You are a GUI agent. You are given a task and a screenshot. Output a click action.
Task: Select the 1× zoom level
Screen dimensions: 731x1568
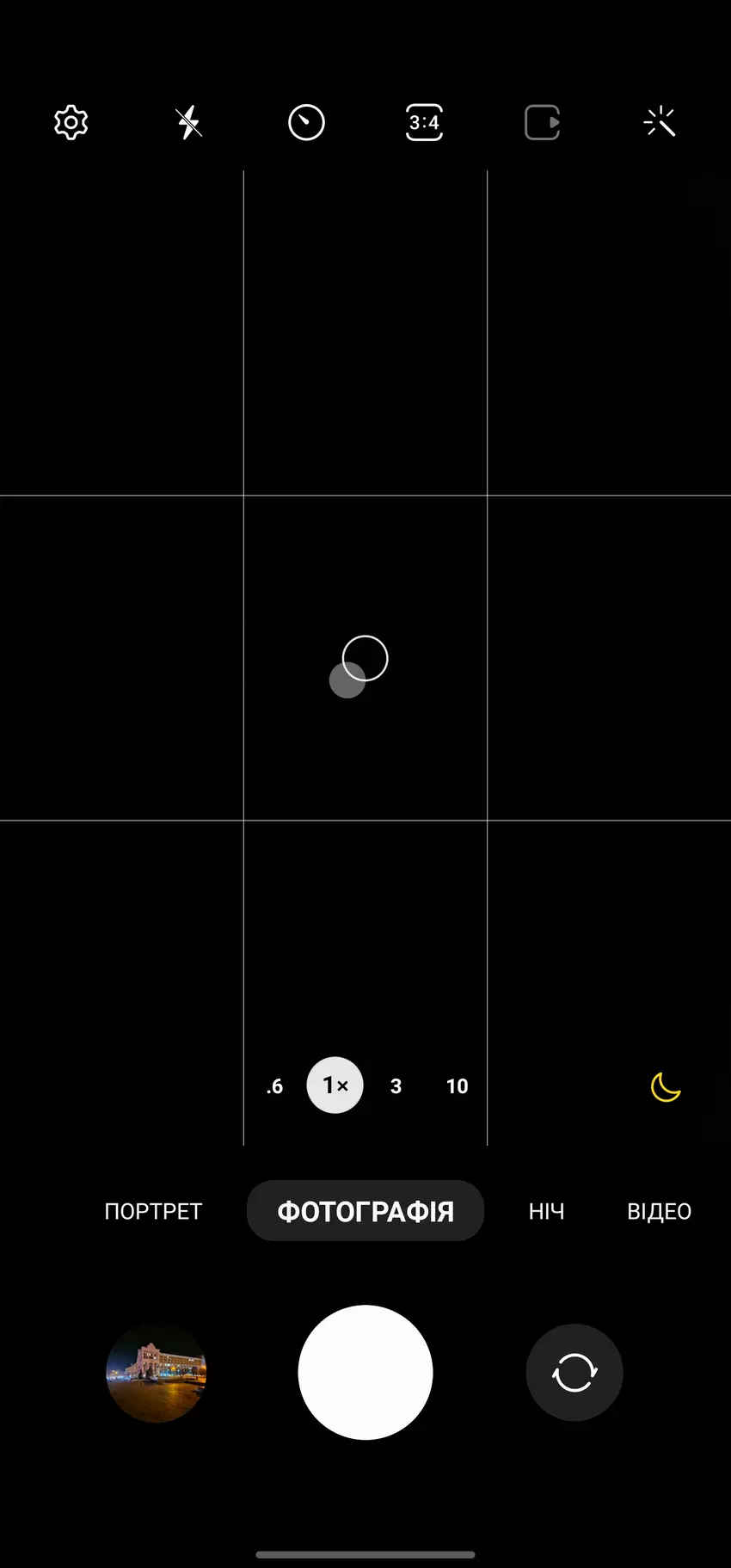(x=335, y=1085)
